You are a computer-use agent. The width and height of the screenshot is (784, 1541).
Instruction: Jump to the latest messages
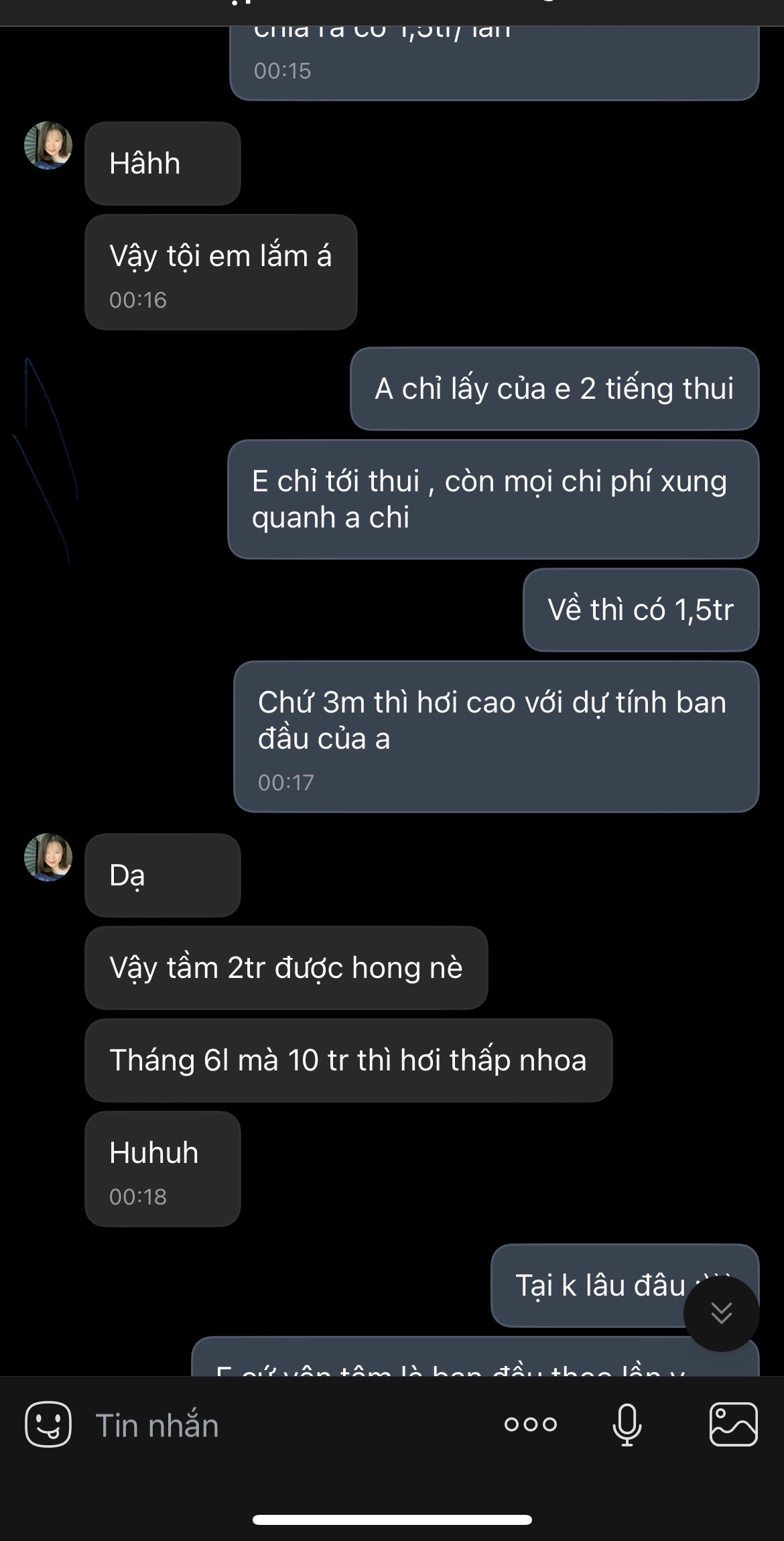pos(721,1313)
